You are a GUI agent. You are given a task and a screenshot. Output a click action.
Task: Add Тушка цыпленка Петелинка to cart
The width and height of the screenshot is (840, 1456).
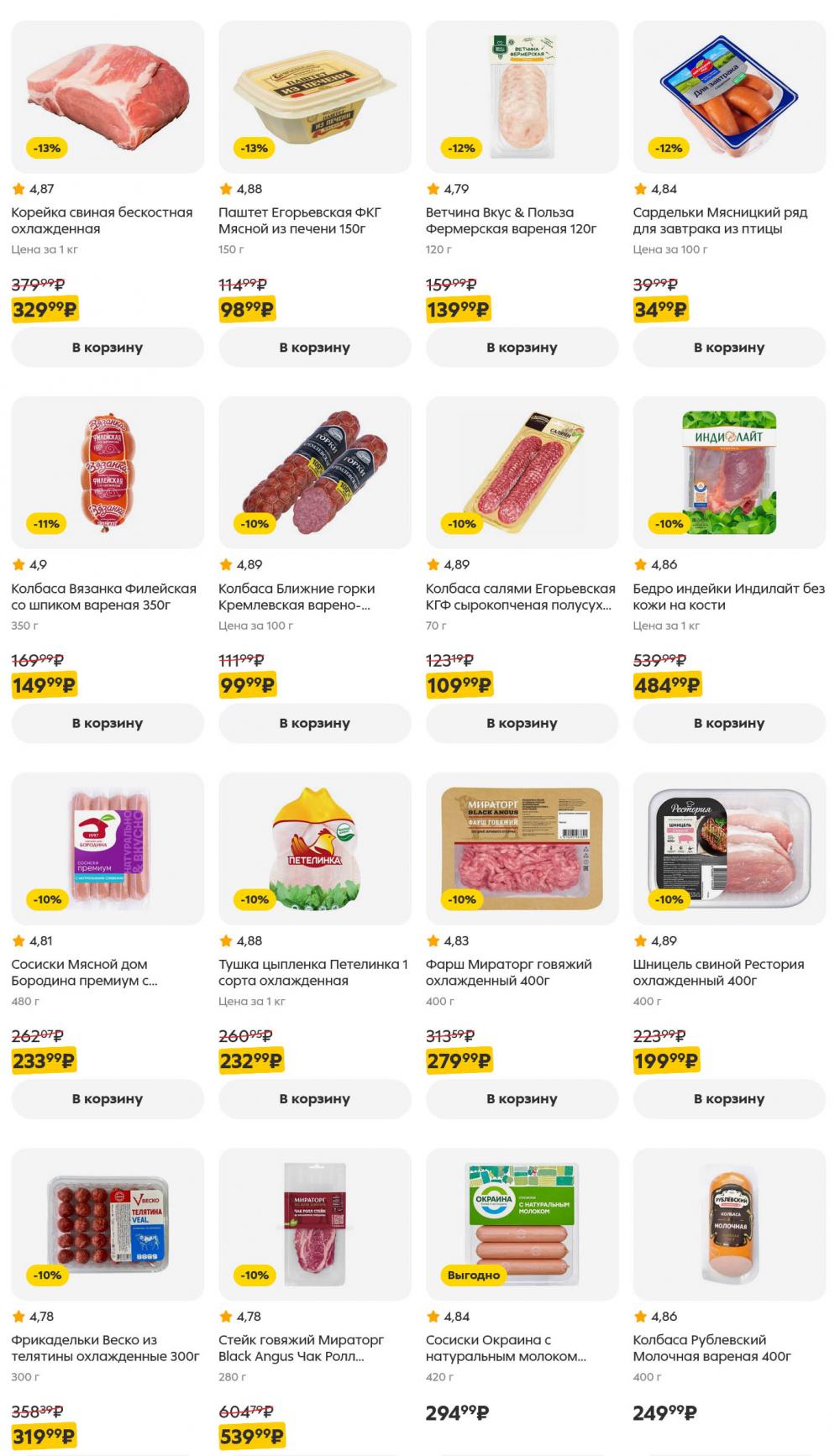click(x=314, y=1098)
